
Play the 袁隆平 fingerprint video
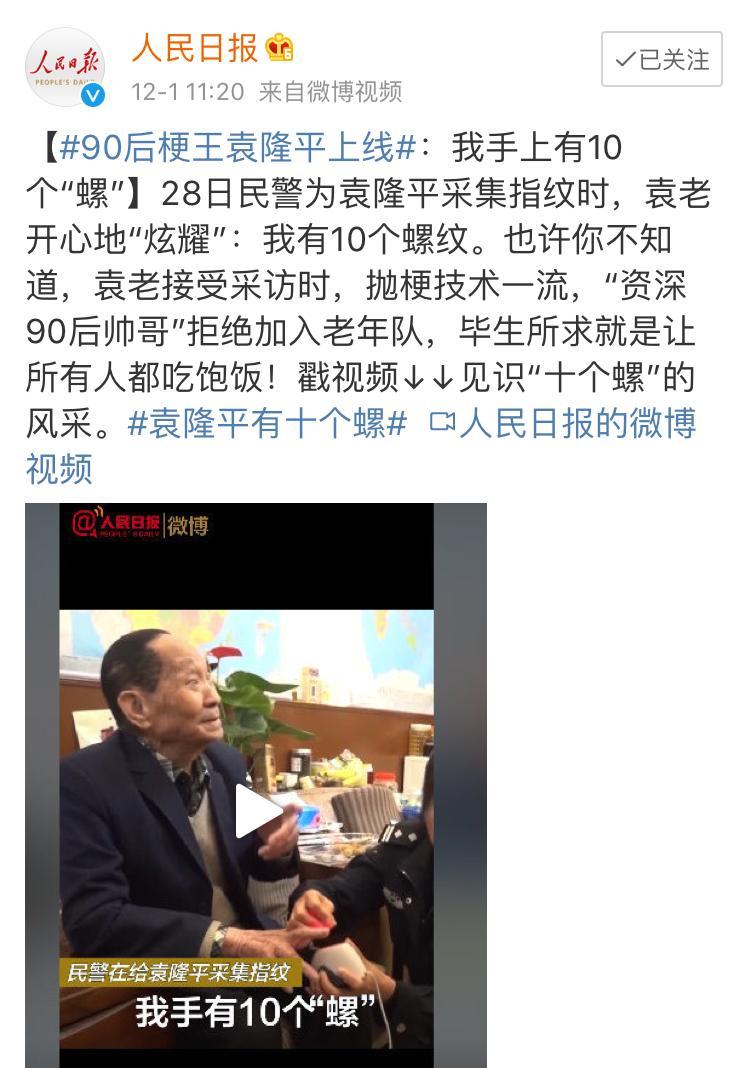pos(258,810)
